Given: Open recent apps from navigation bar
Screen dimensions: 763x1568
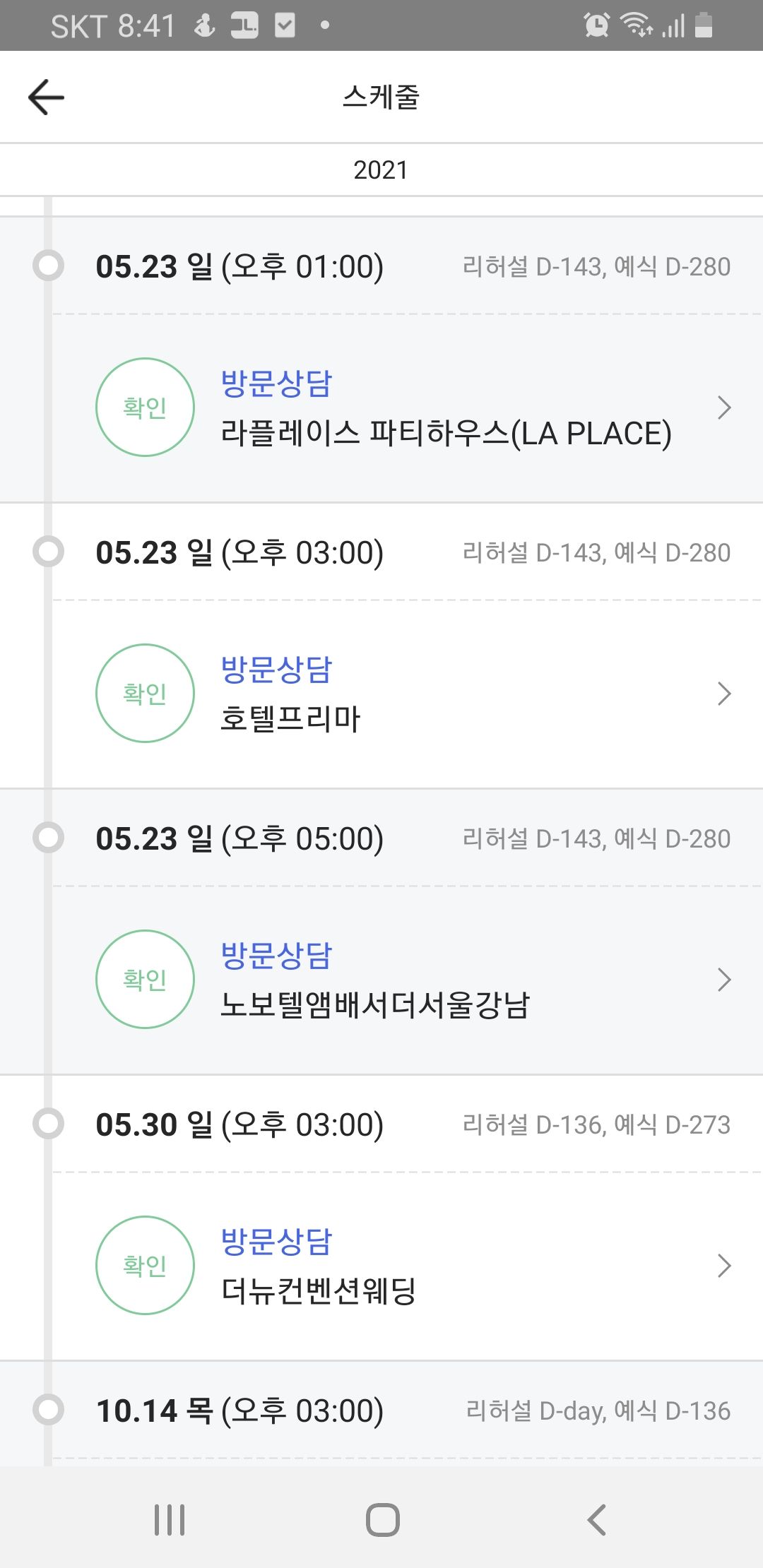Looking at the screenshot, I should [170, 1519].
